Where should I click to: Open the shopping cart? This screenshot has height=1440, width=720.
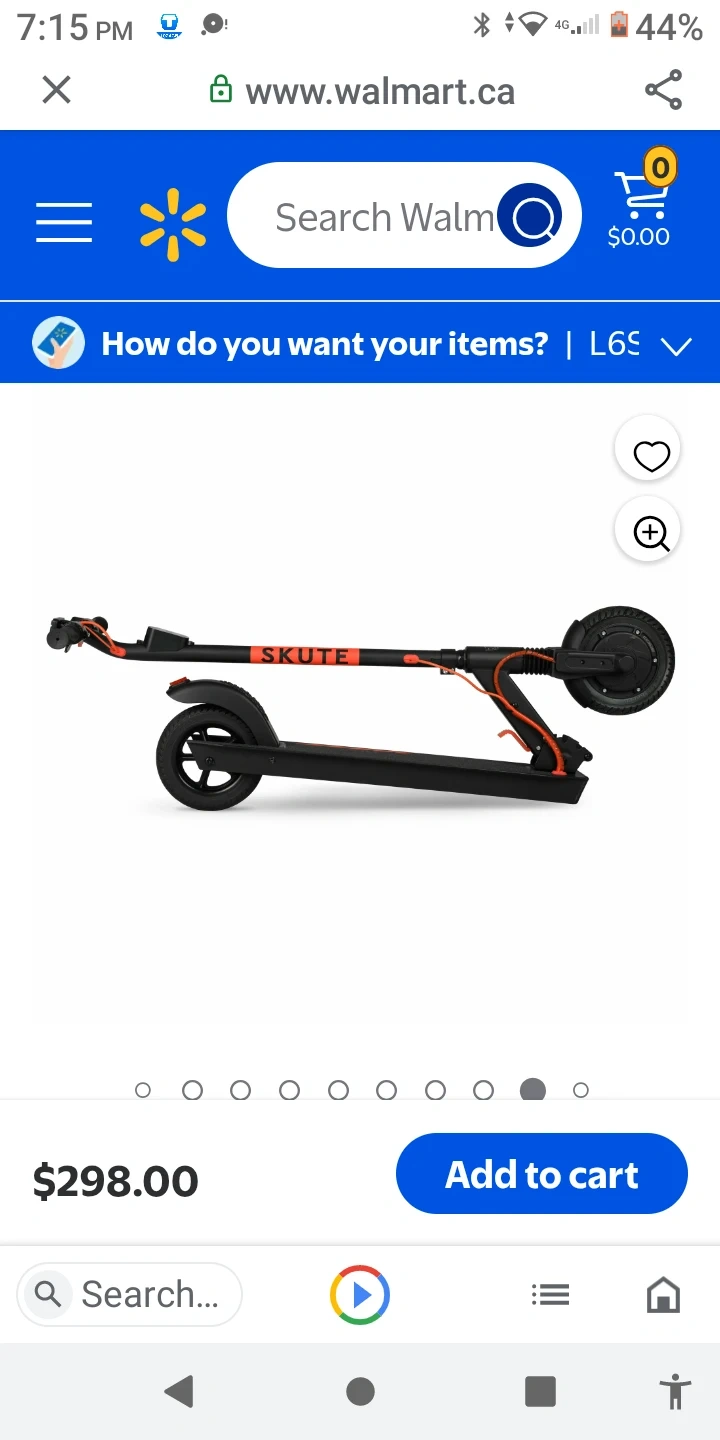point(640,208)
